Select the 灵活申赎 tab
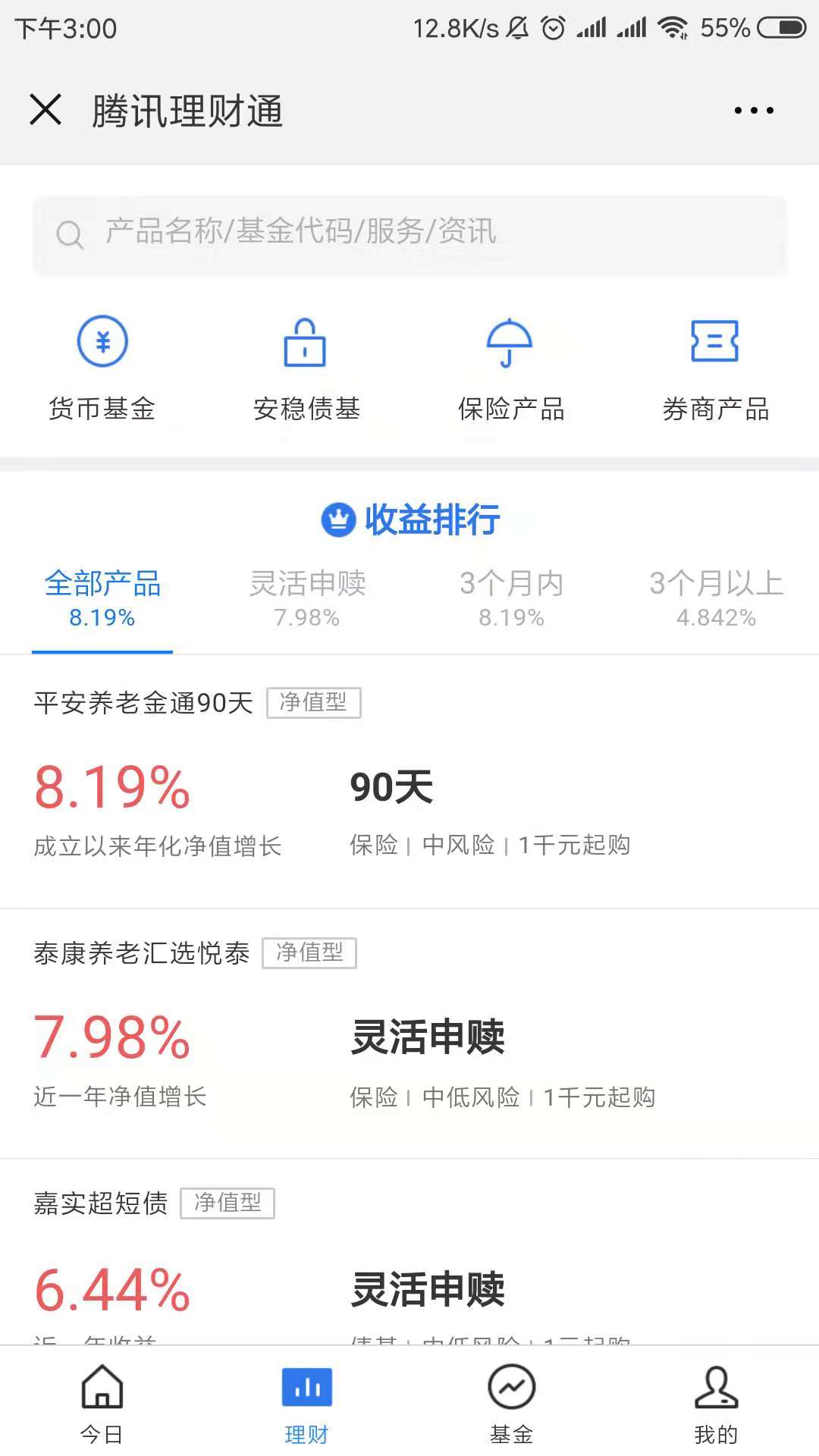819x1456 pixels. [307, 599]
